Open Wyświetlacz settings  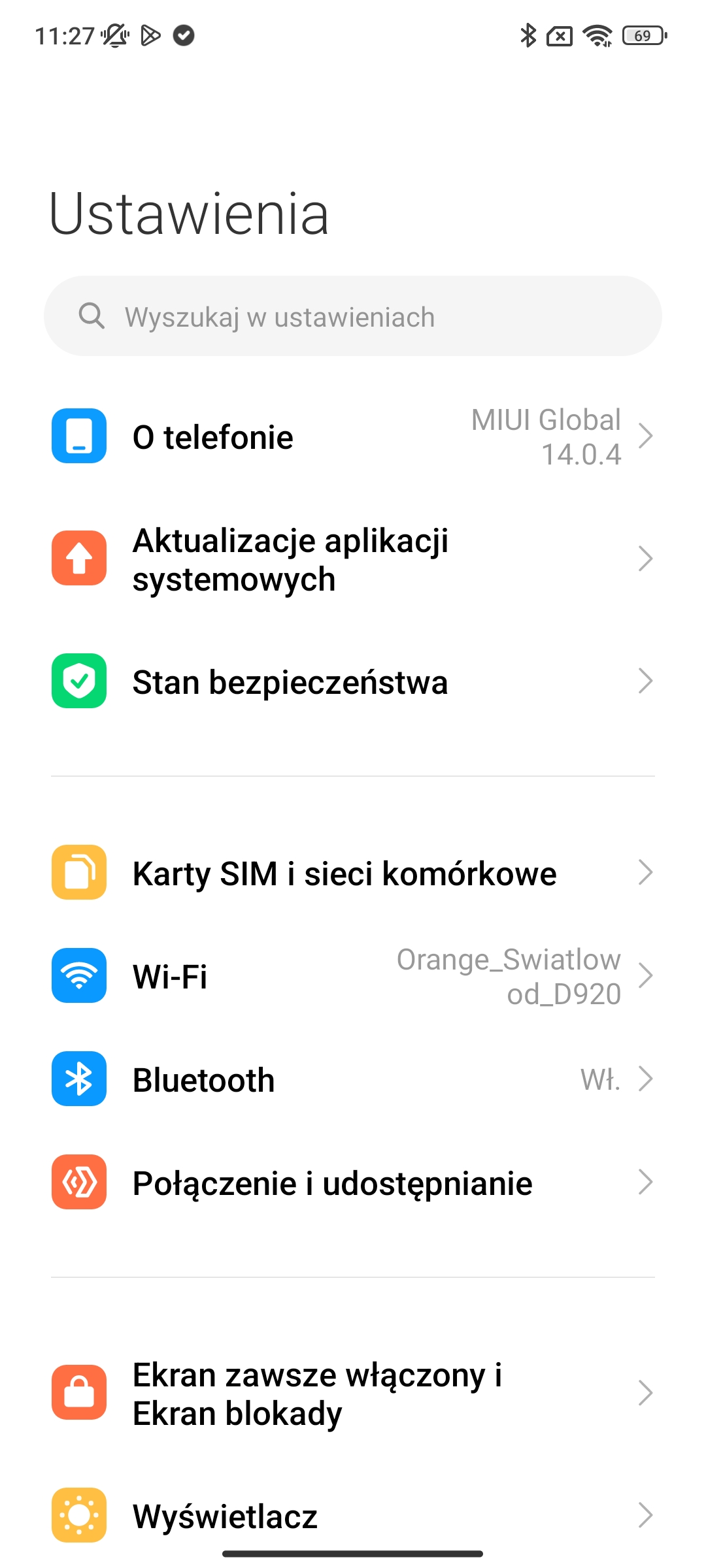(x=353, y=1516)
